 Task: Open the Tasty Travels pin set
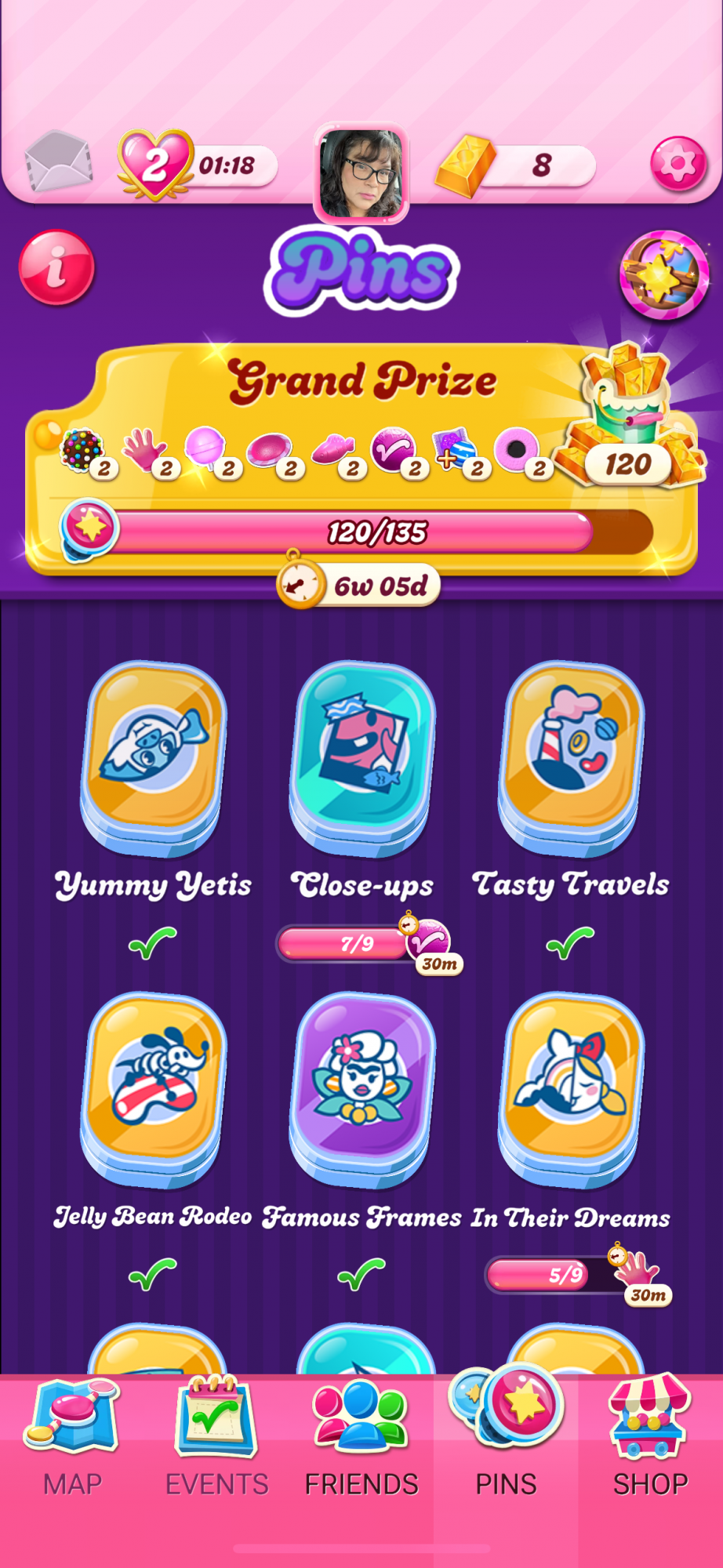click(570, 757)
